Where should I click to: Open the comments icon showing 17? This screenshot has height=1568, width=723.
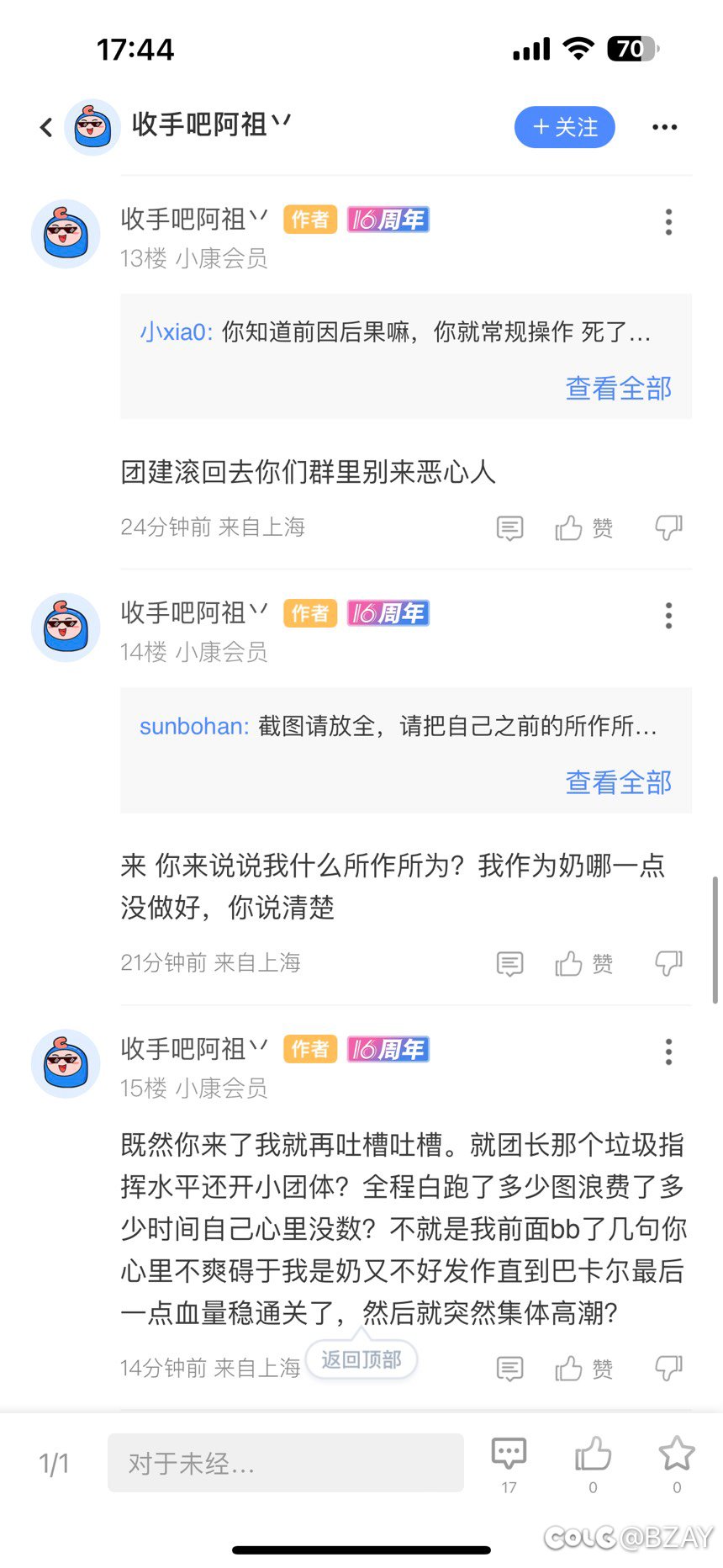click(509, 1464)
